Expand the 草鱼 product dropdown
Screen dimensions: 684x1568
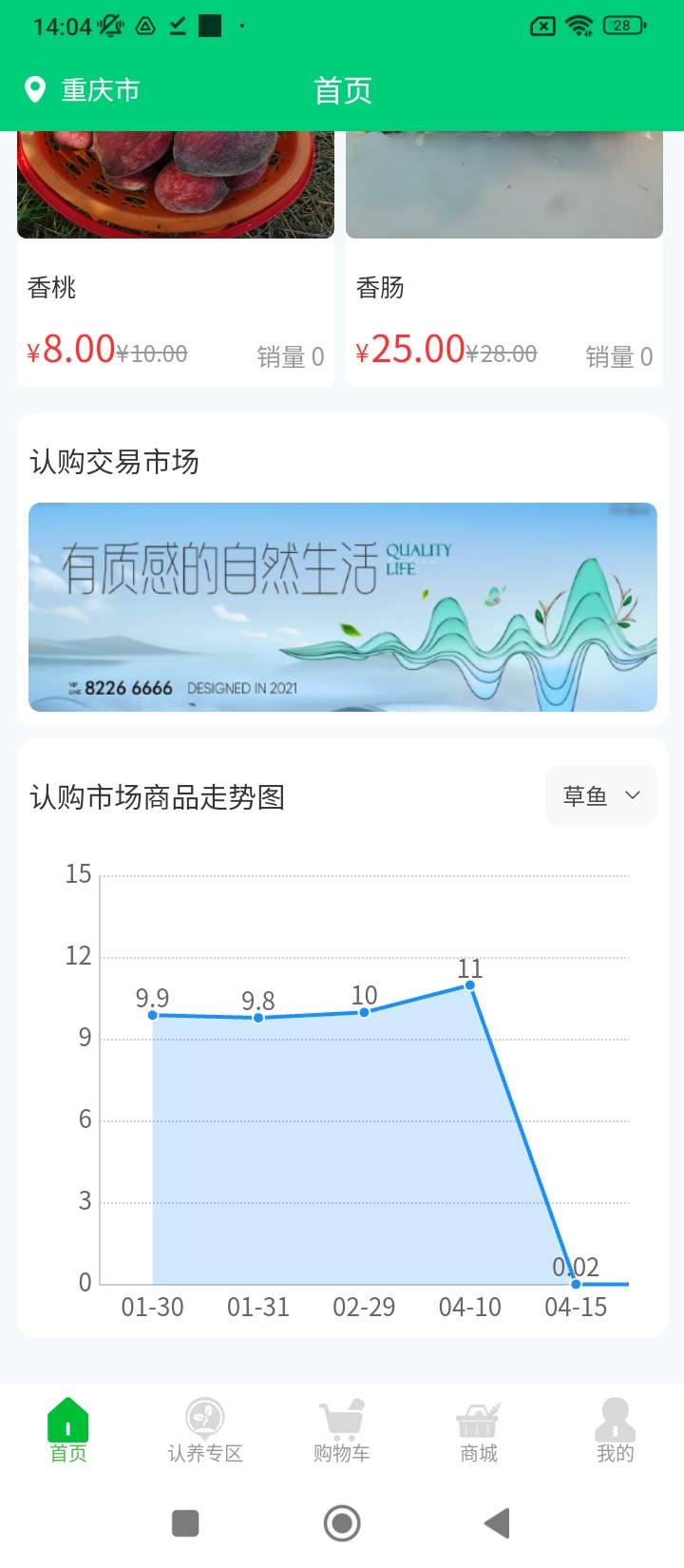pos(601,795)
